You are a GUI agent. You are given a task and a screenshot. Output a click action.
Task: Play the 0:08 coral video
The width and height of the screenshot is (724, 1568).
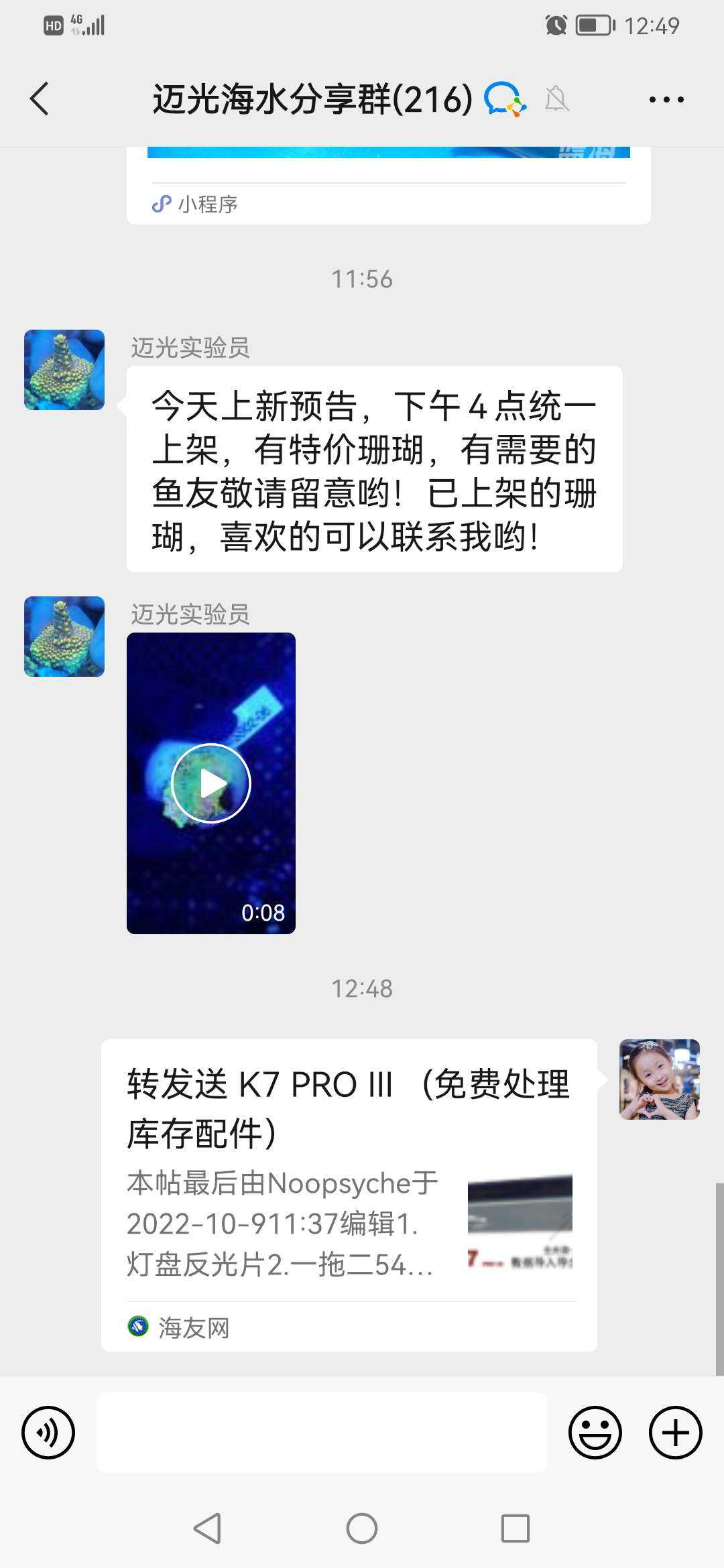211,783
